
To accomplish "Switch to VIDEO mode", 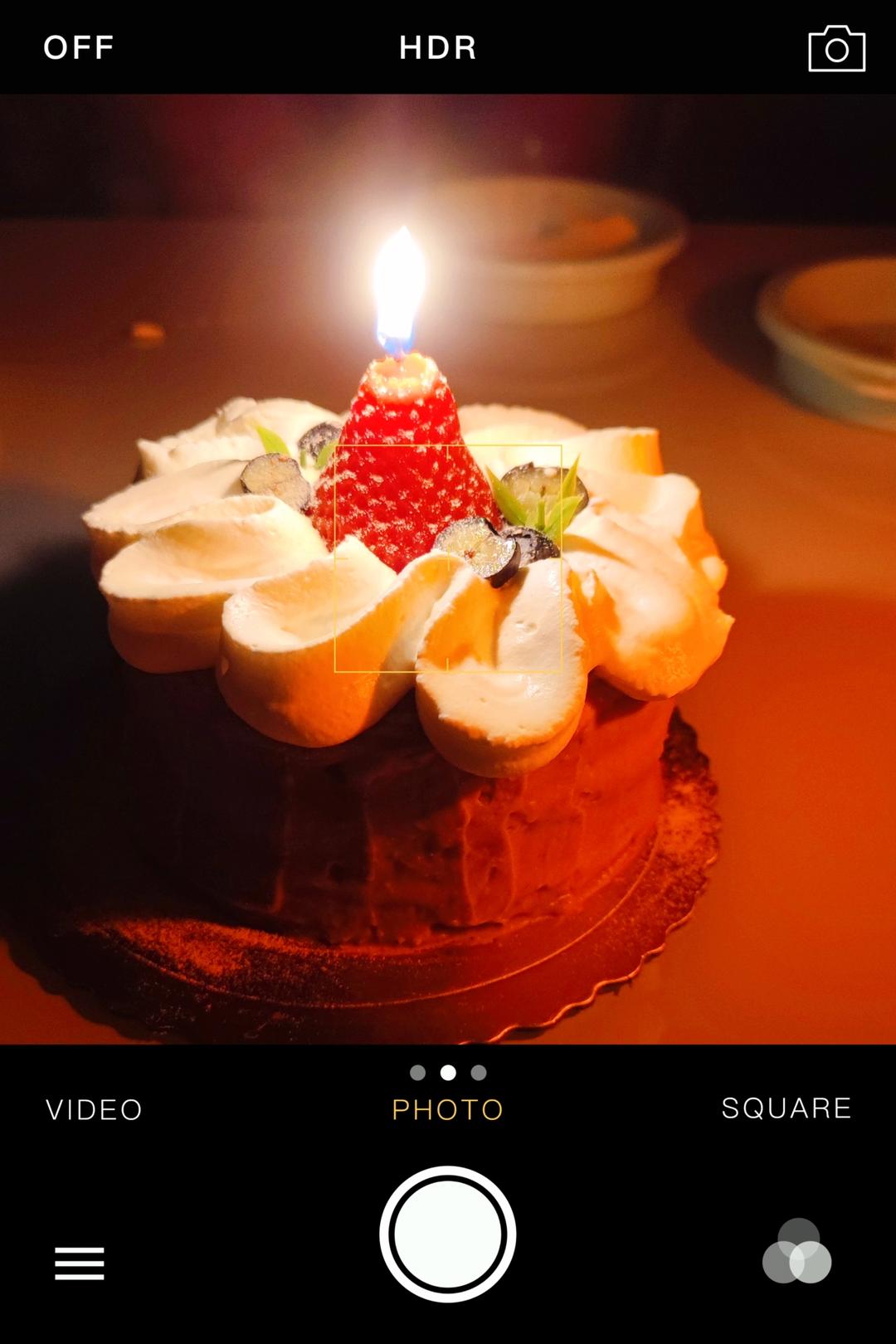I will (94, 1109).
